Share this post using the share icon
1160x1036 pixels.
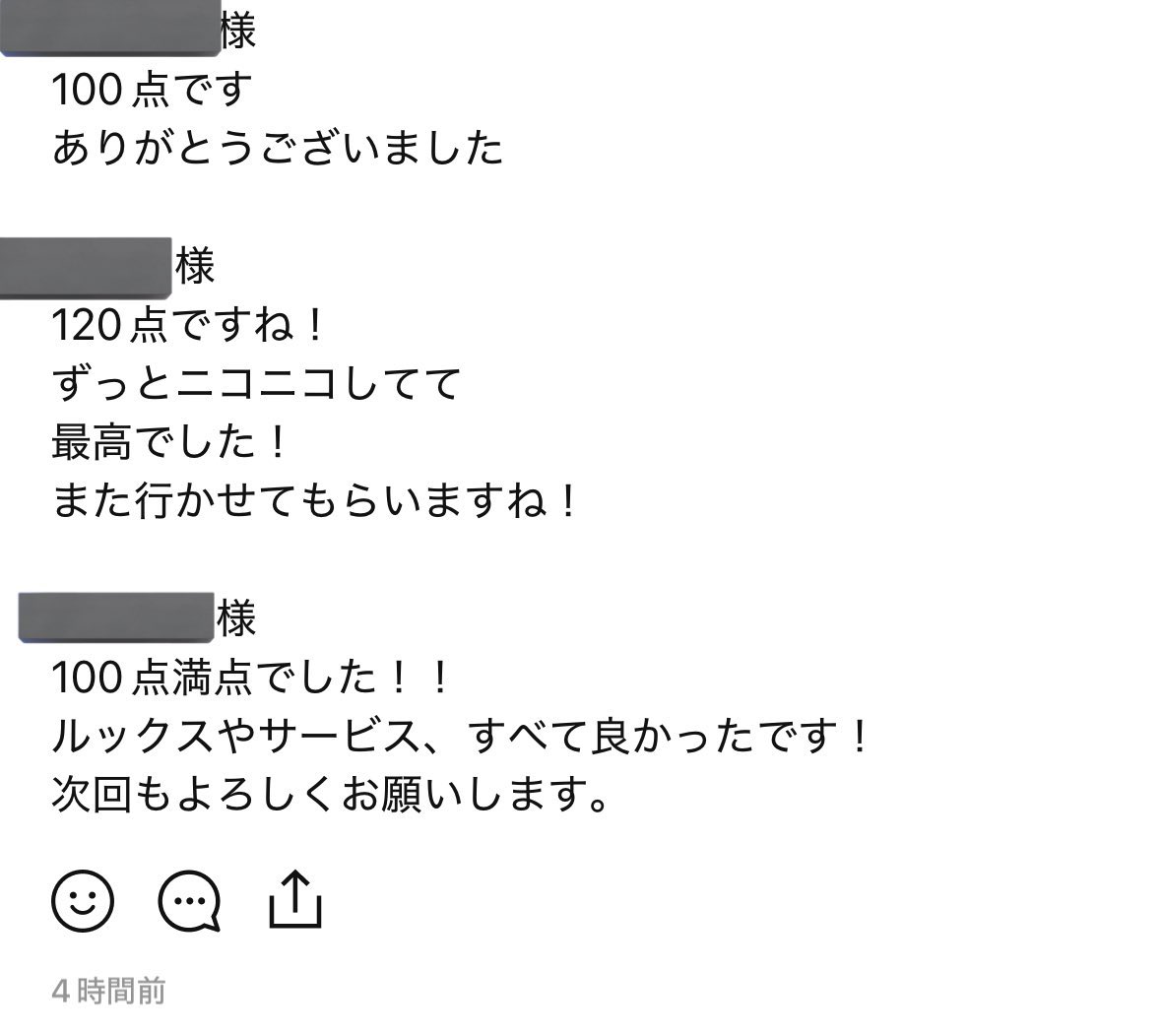295,898
